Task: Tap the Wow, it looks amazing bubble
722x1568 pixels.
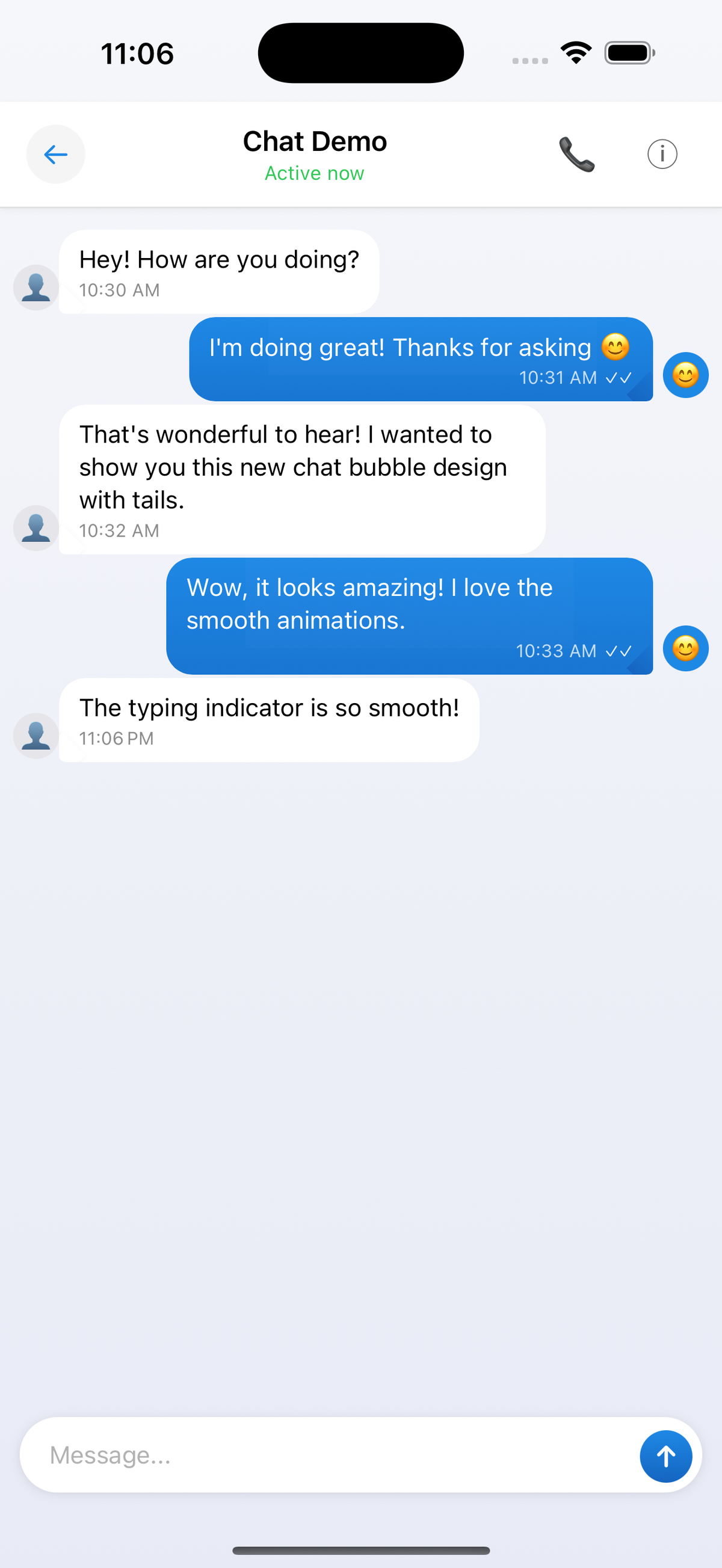Action: pos(408,609)
